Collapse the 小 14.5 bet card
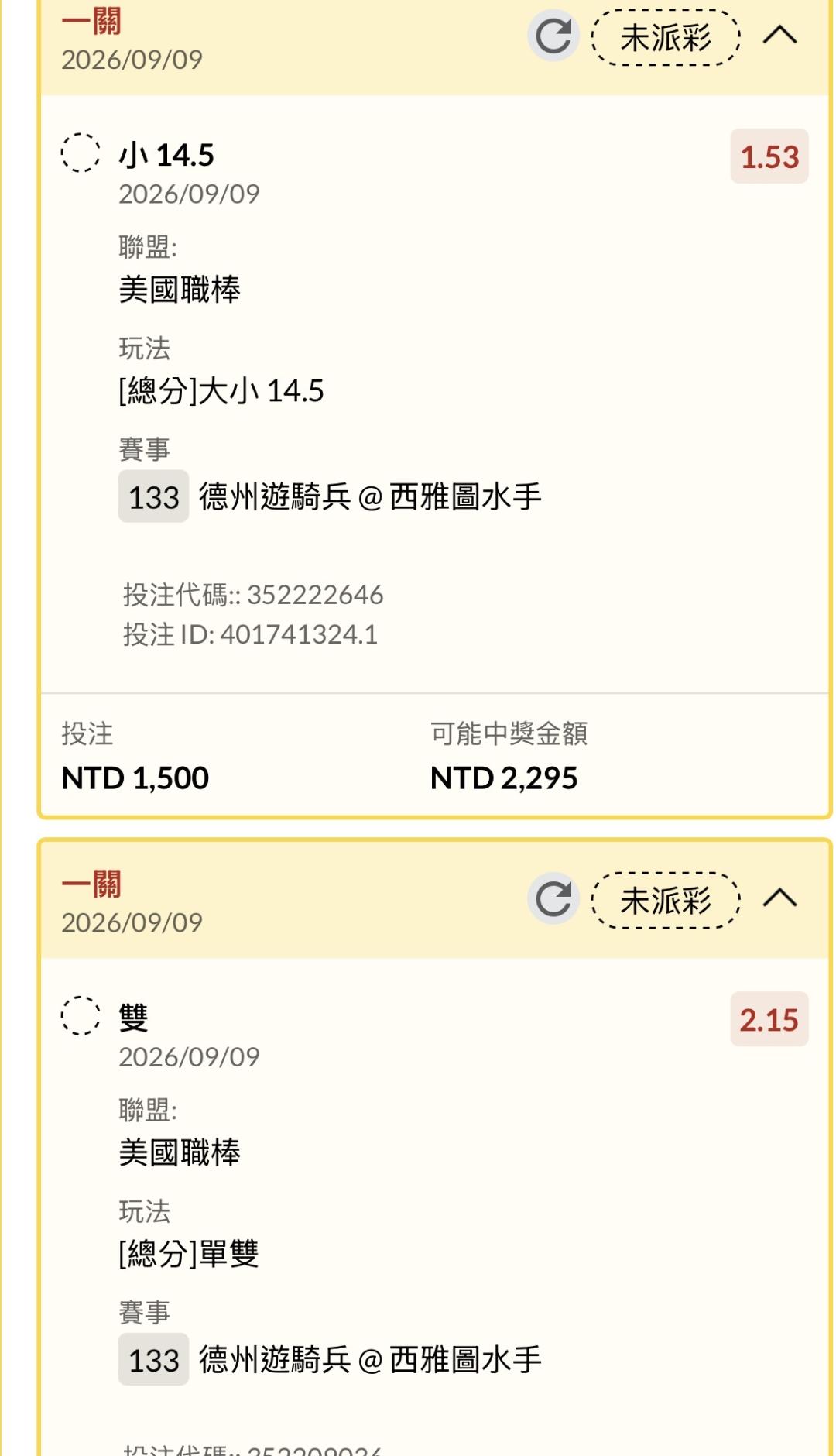Image resolution: width=836 pixels, height=1456 pixels. click(779, 36)
